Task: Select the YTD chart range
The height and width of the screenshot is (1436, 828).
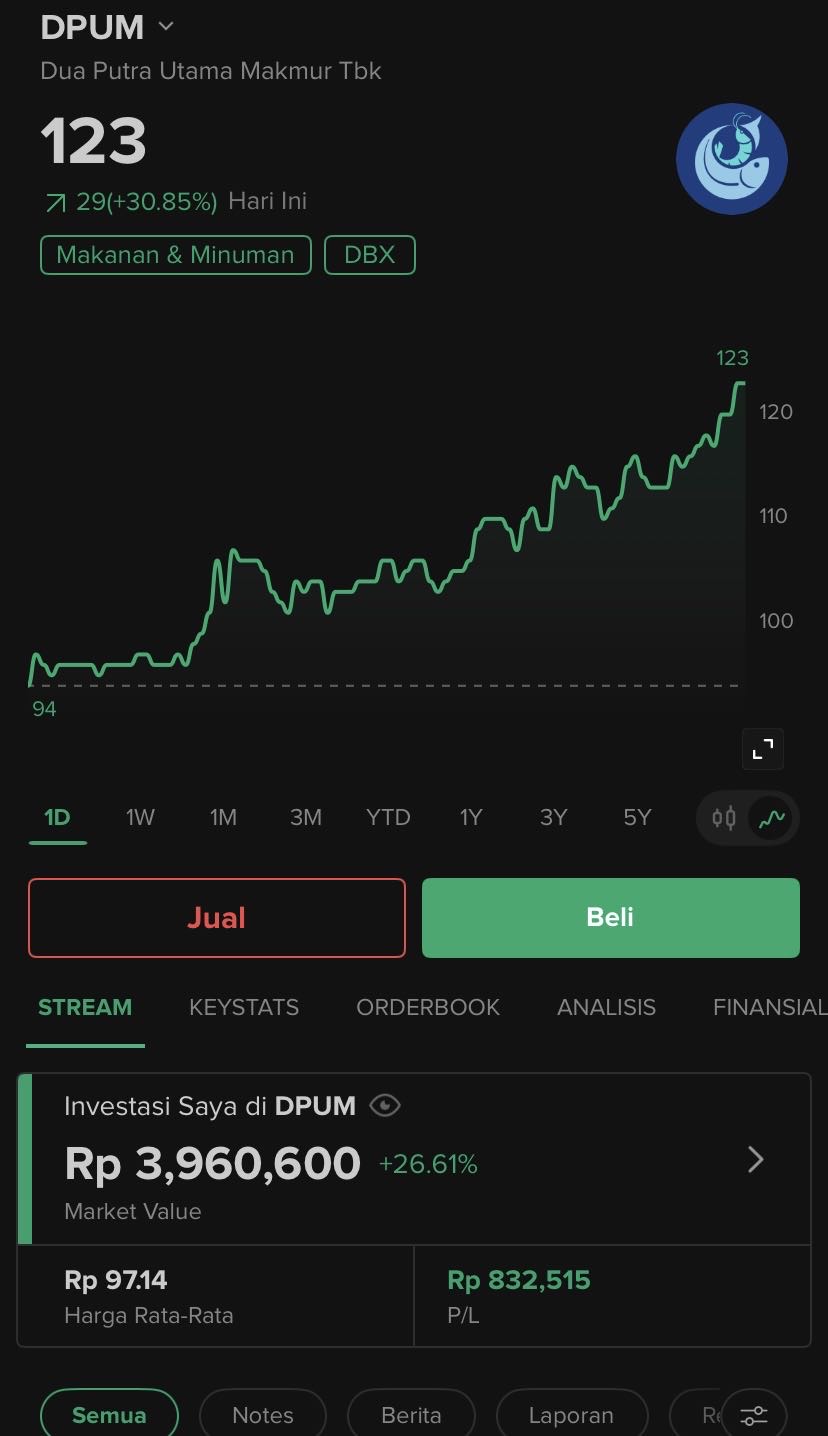Action: point(388,818)
